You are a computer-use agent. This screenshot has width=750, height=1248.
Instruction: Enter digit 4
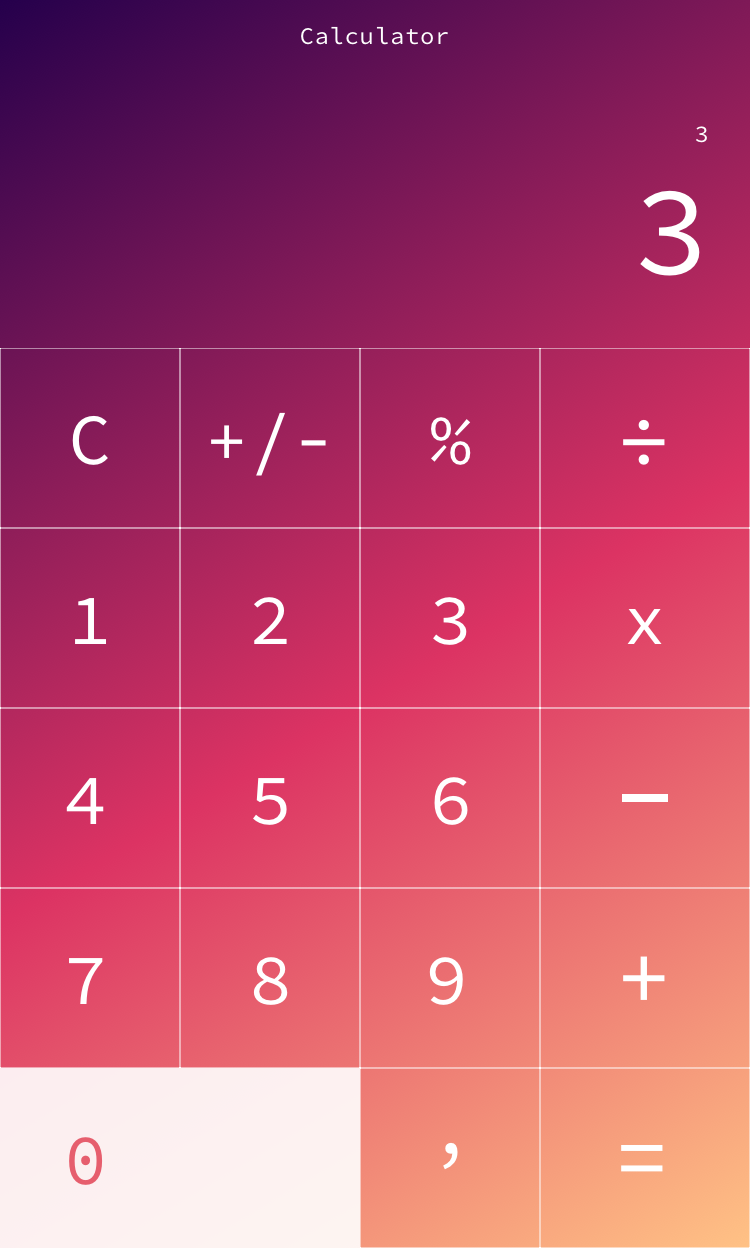90,798
